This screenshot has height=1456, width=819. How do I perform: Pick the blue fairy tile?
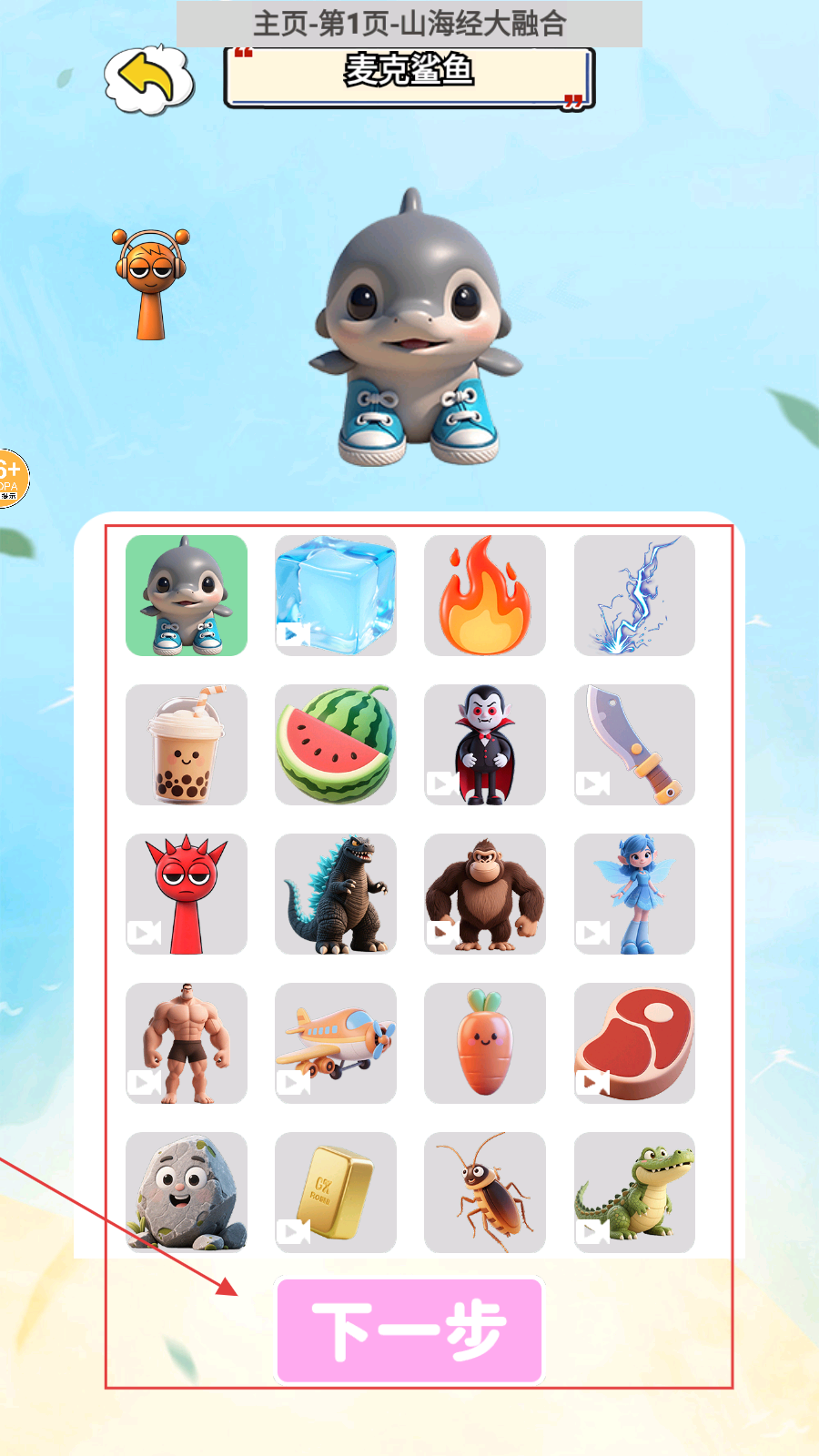(x=634, y=894)
